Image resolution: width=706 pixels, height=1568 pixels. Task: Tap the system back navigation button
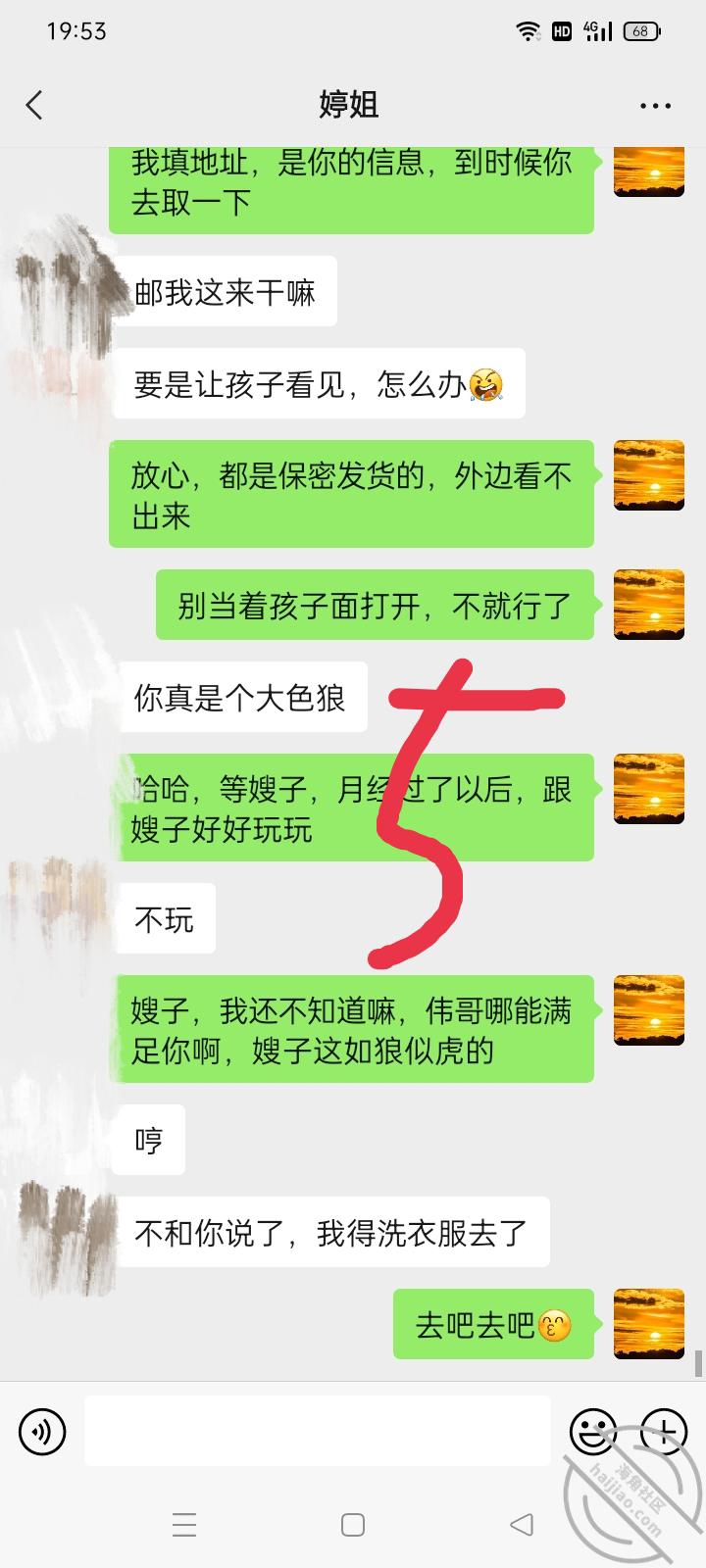[x=522, y=1524]
